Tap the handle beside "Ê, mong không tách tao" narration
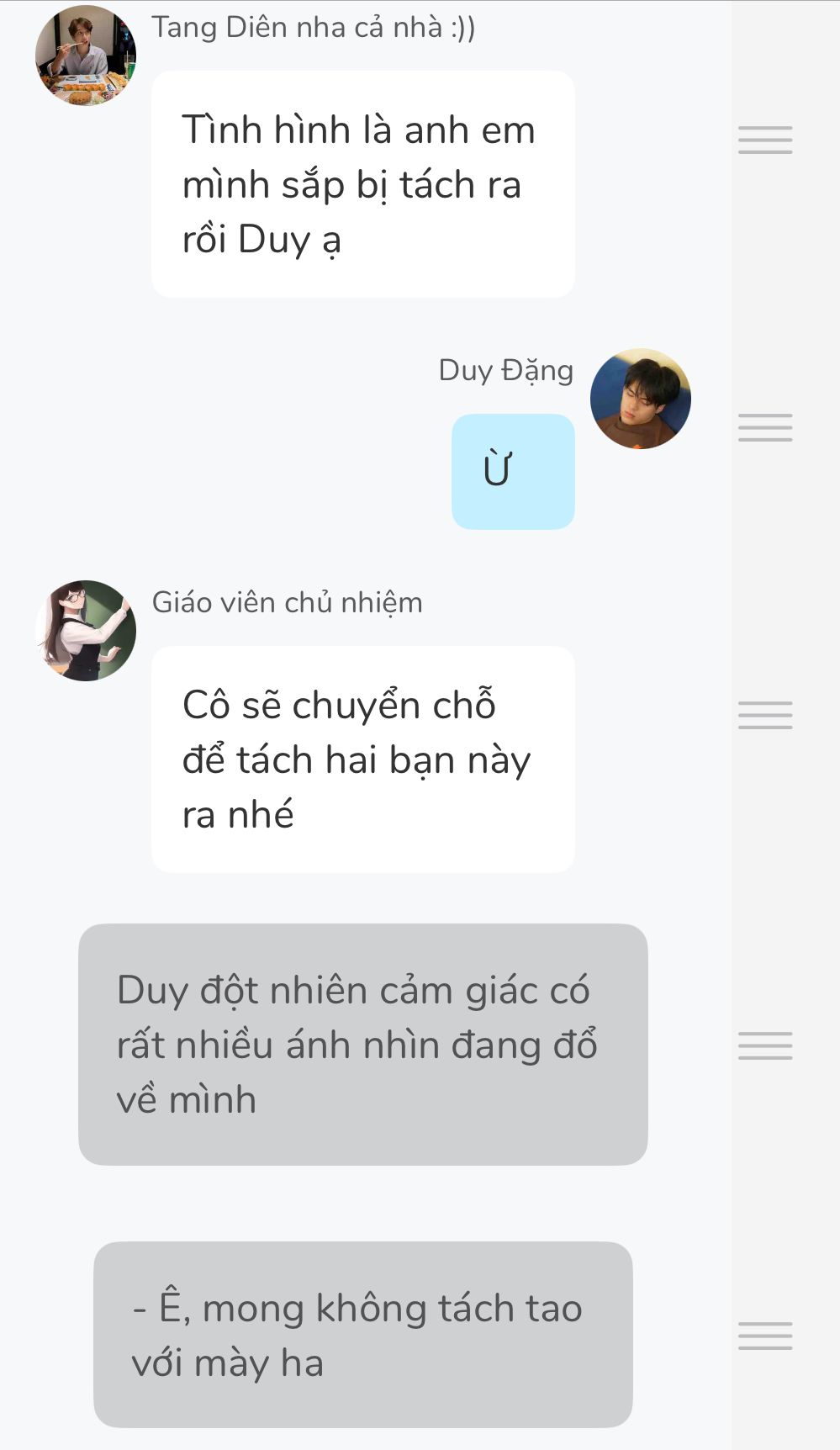This screenshot has width=840, height=1450. click(x=765, y=1336)
